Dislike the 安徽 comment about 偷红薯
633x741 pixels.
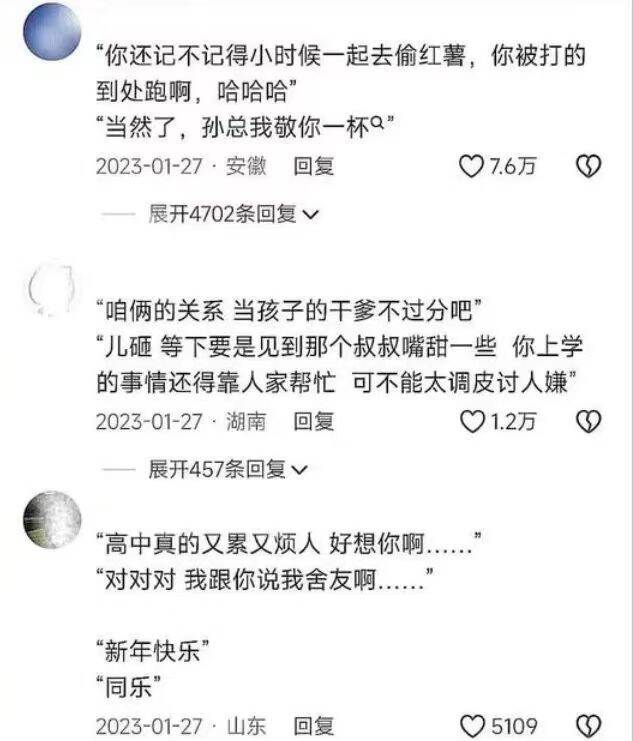tap(590, 167)
